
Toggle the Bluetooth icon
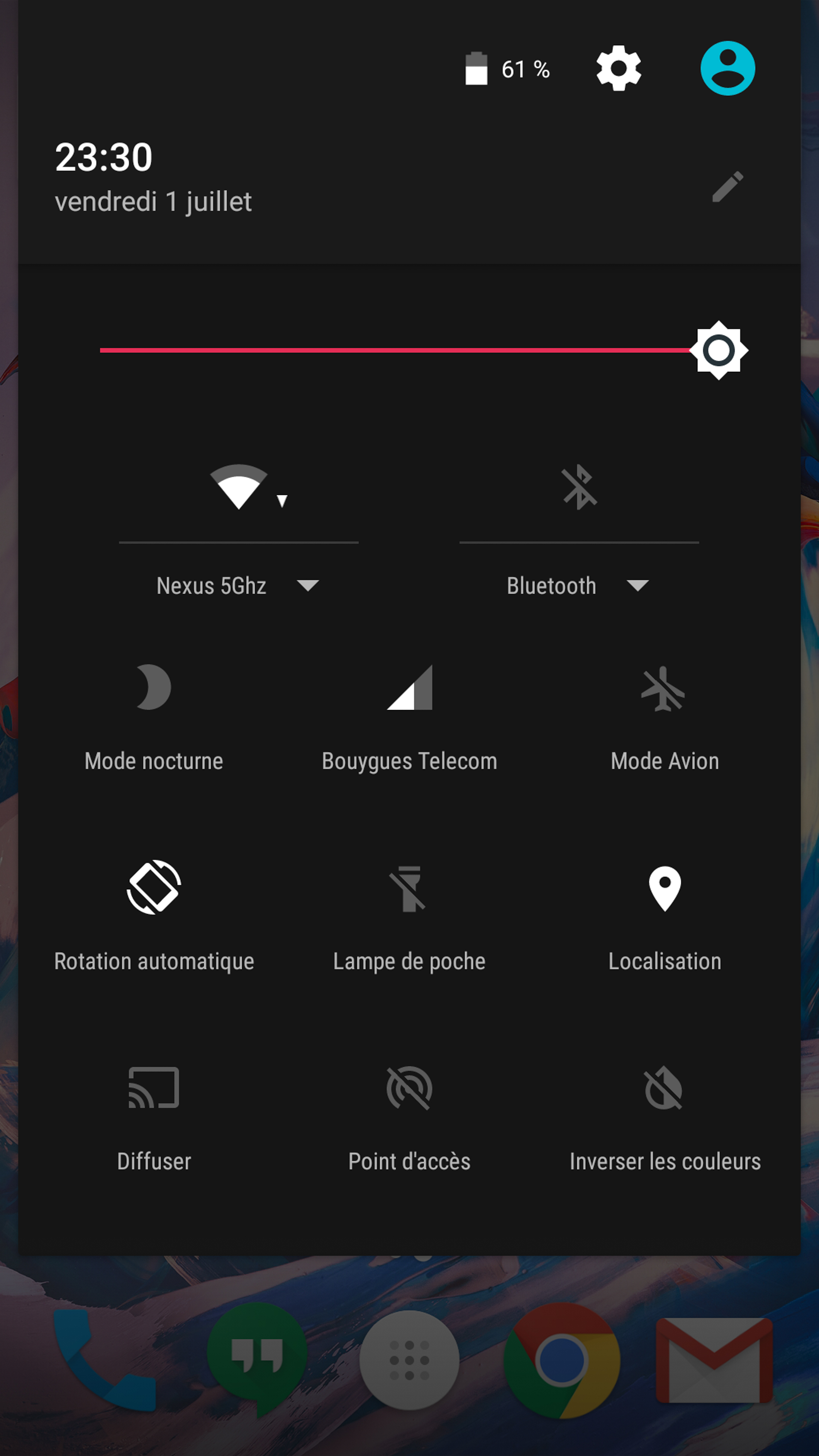click(579, 486)
